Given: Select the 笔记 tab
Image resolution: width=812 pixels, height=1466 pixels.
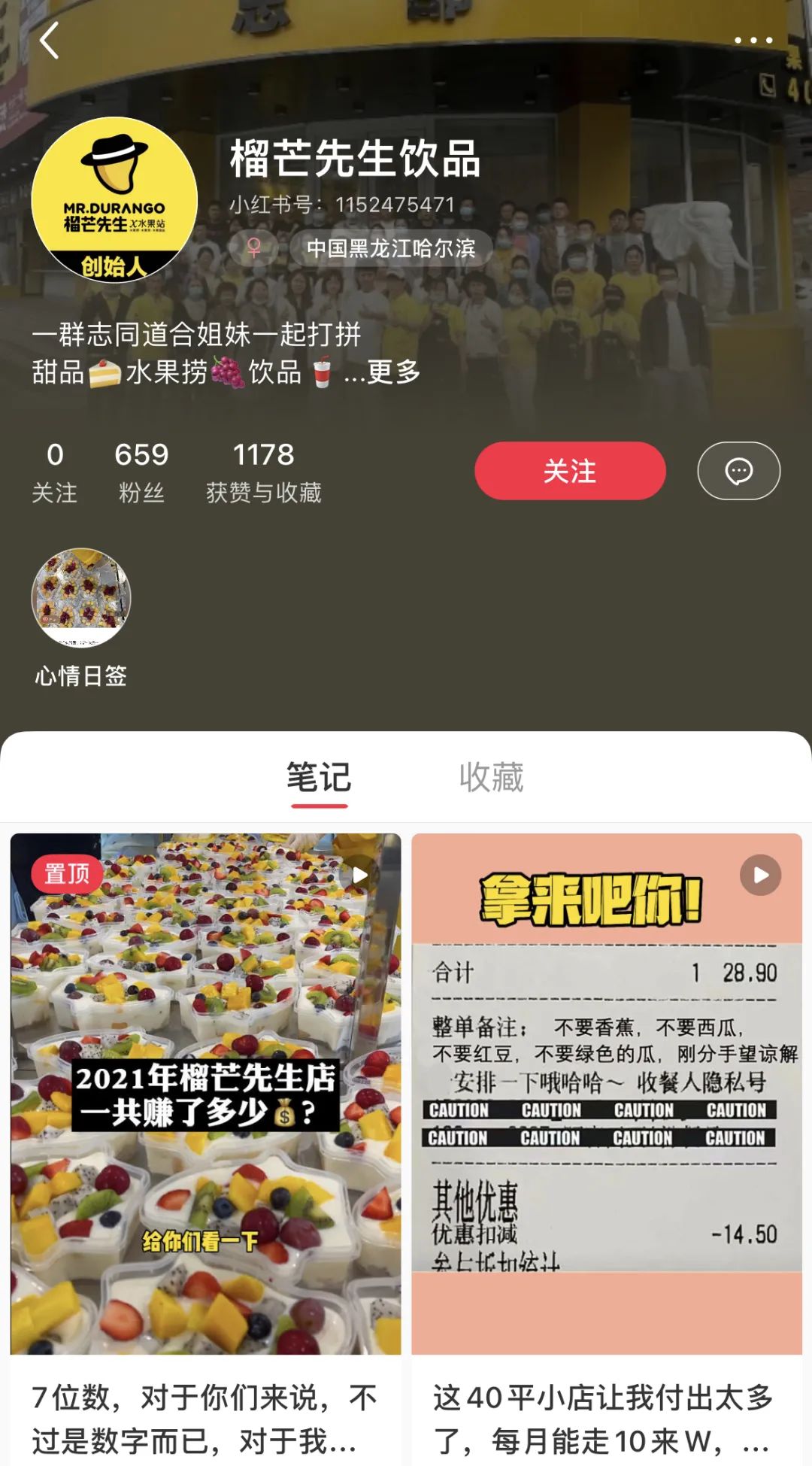Looking at the screenshot, I should (319, 778).
